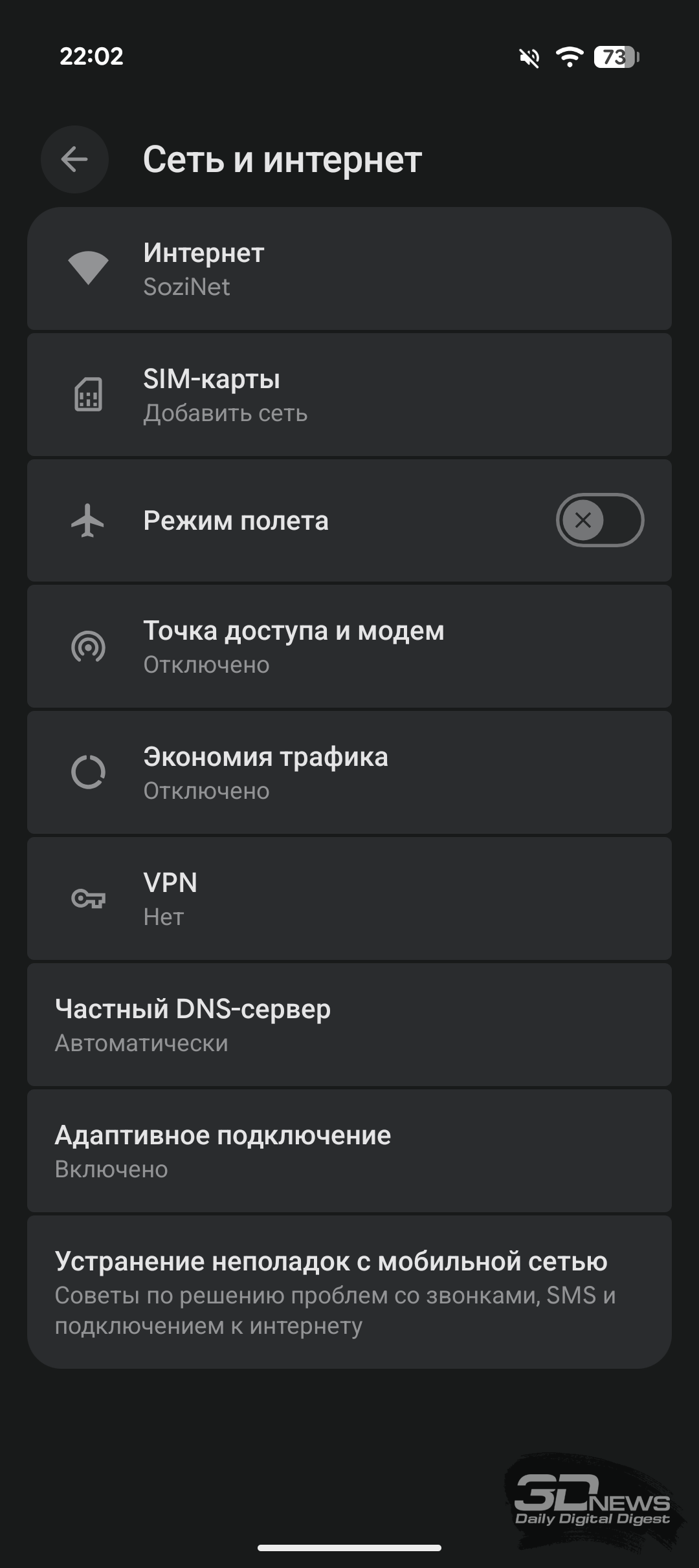Open Частный DNS-сервер option
This screenshot has height=1568, width=699.
pos(349,1025)
